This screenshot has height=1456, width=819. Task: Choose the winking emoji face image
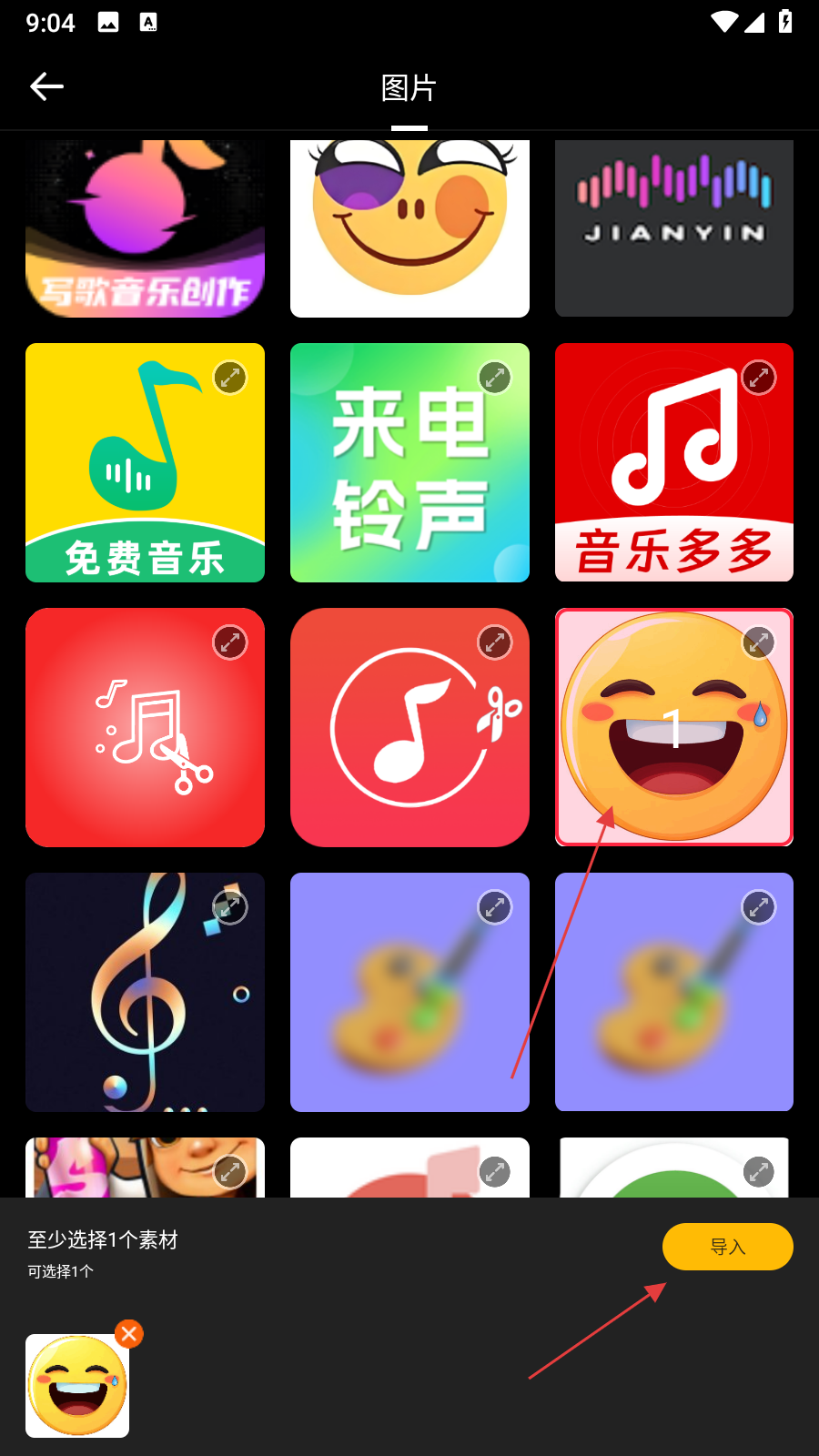click(409, 232)
